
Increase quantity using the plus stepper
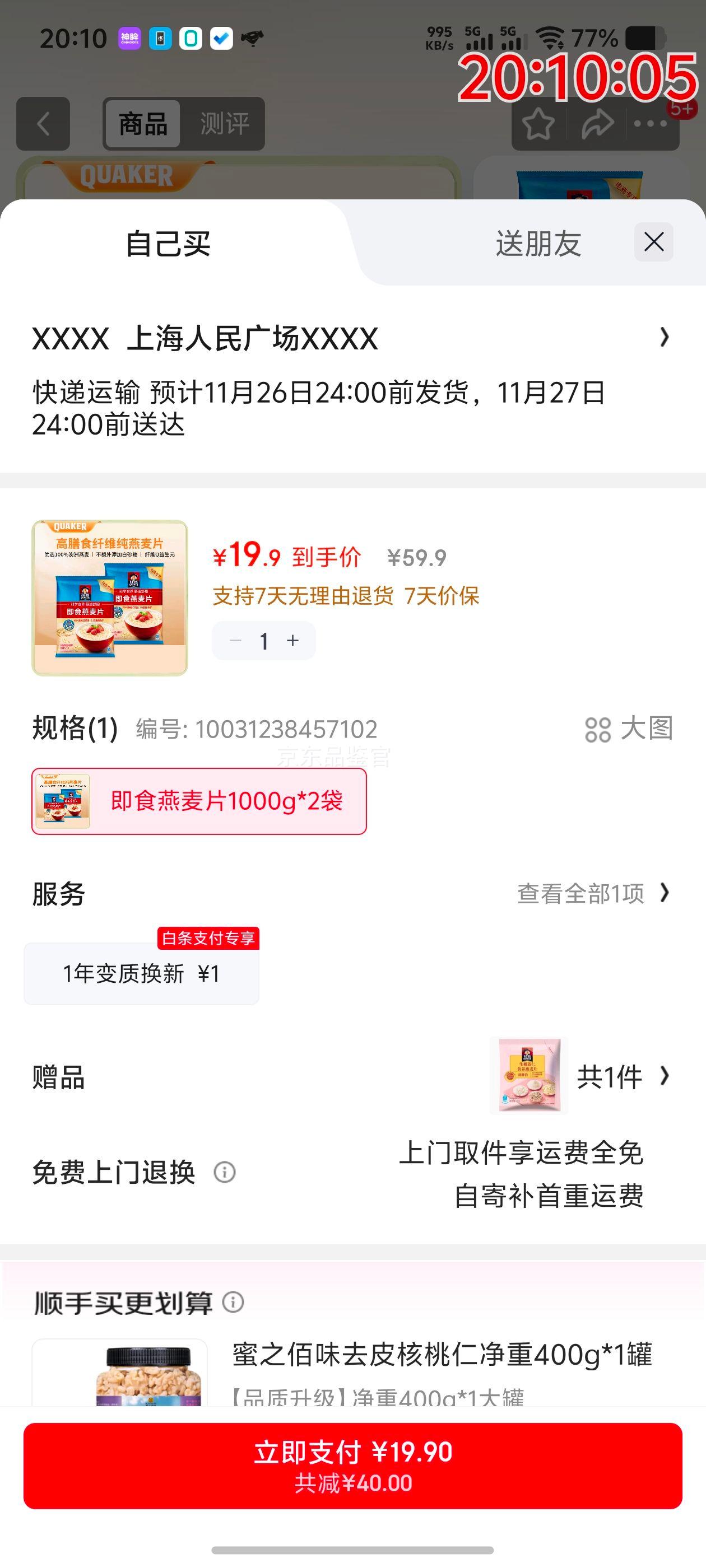293,640
